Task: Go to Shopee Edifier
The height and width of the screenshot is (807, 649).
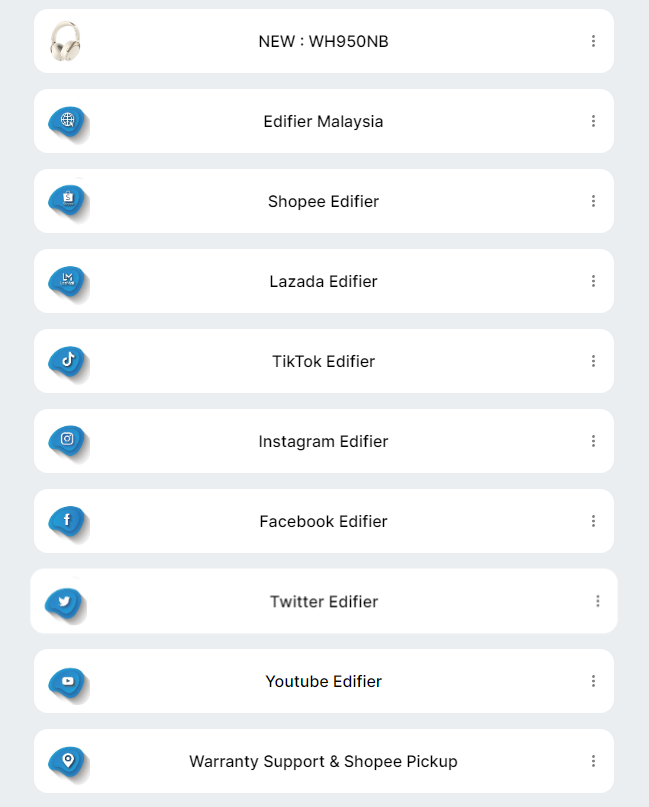Action: pyautogui.click(x=323, y=201)
